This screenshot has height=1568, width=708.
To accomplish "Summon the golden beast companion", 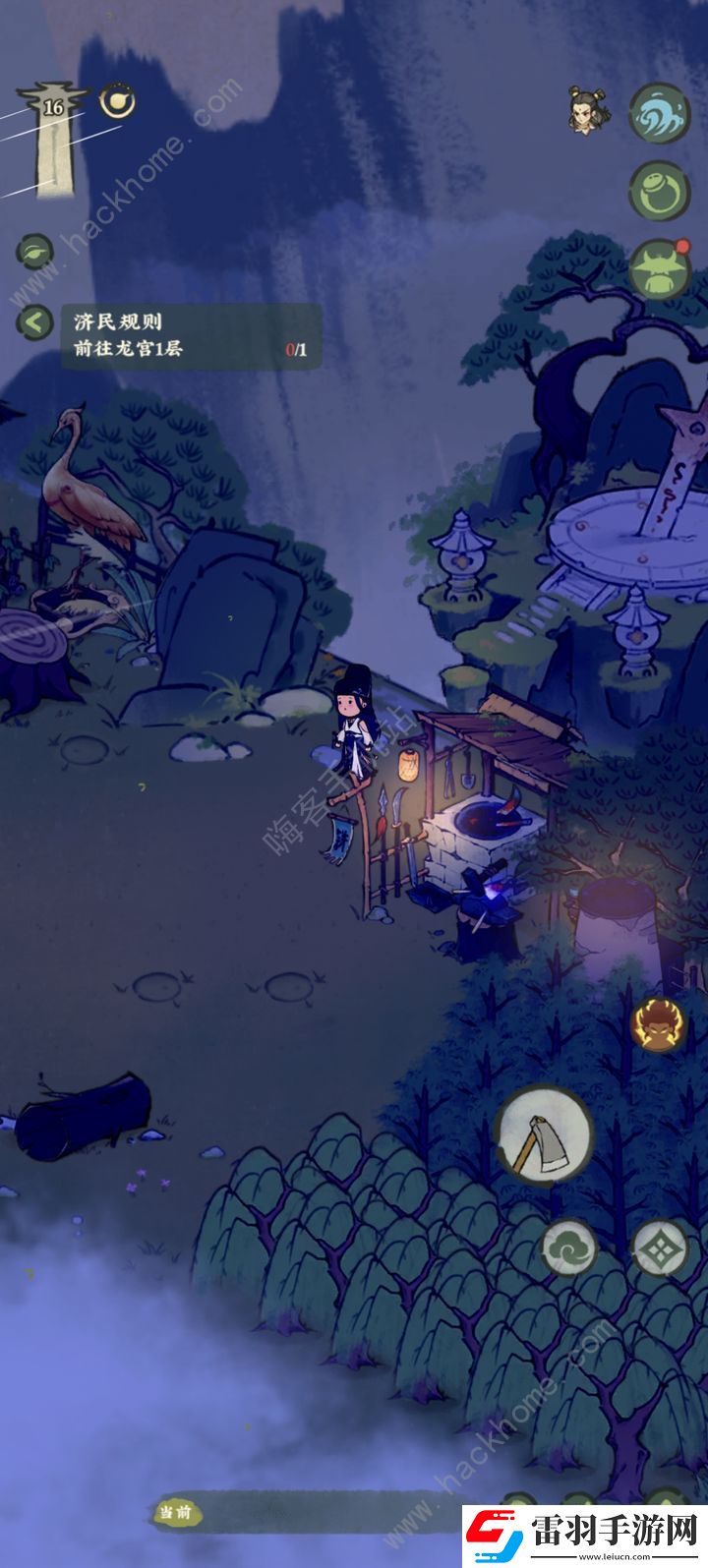I will pyautogui.click(x=657, y=1024).
